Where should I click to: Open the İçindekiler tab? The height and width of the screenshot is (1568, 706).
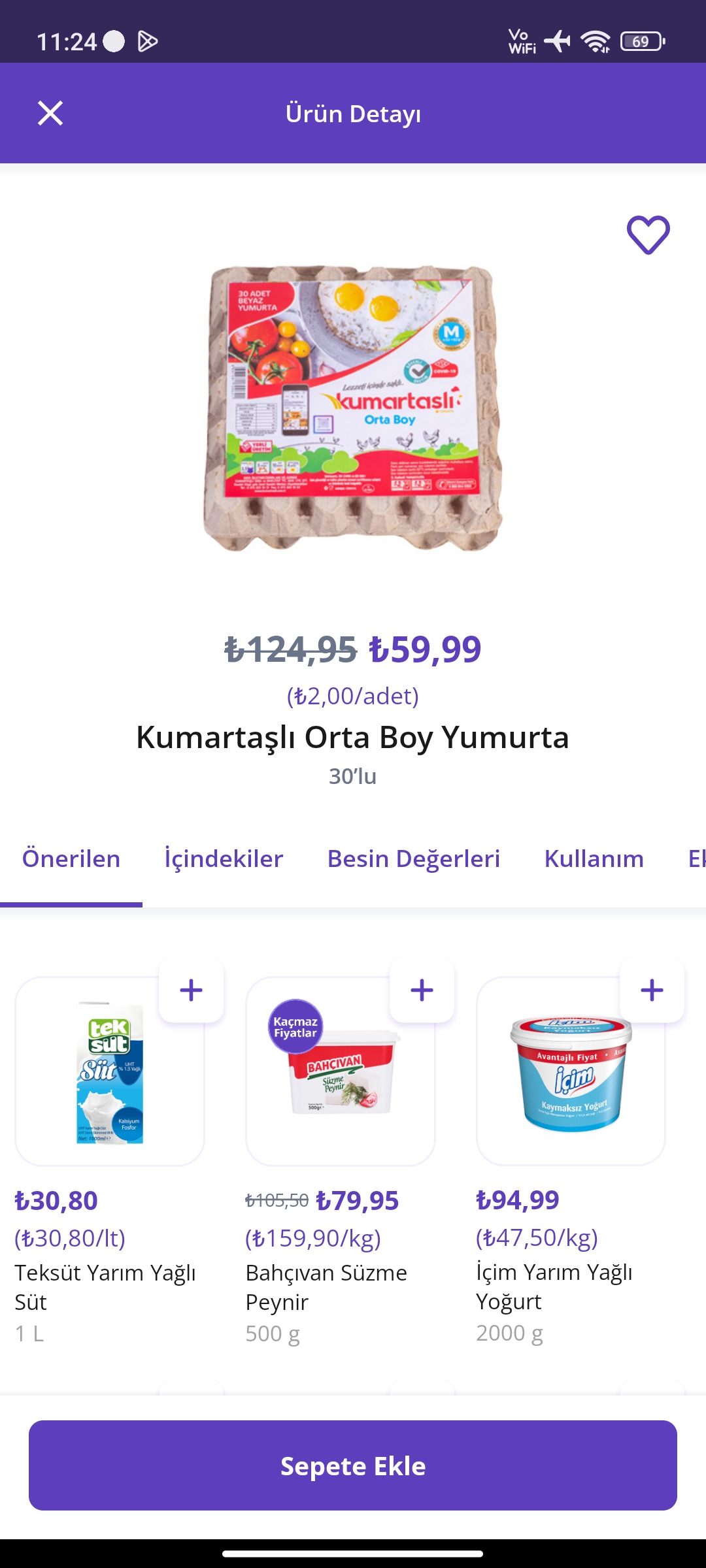224,858
